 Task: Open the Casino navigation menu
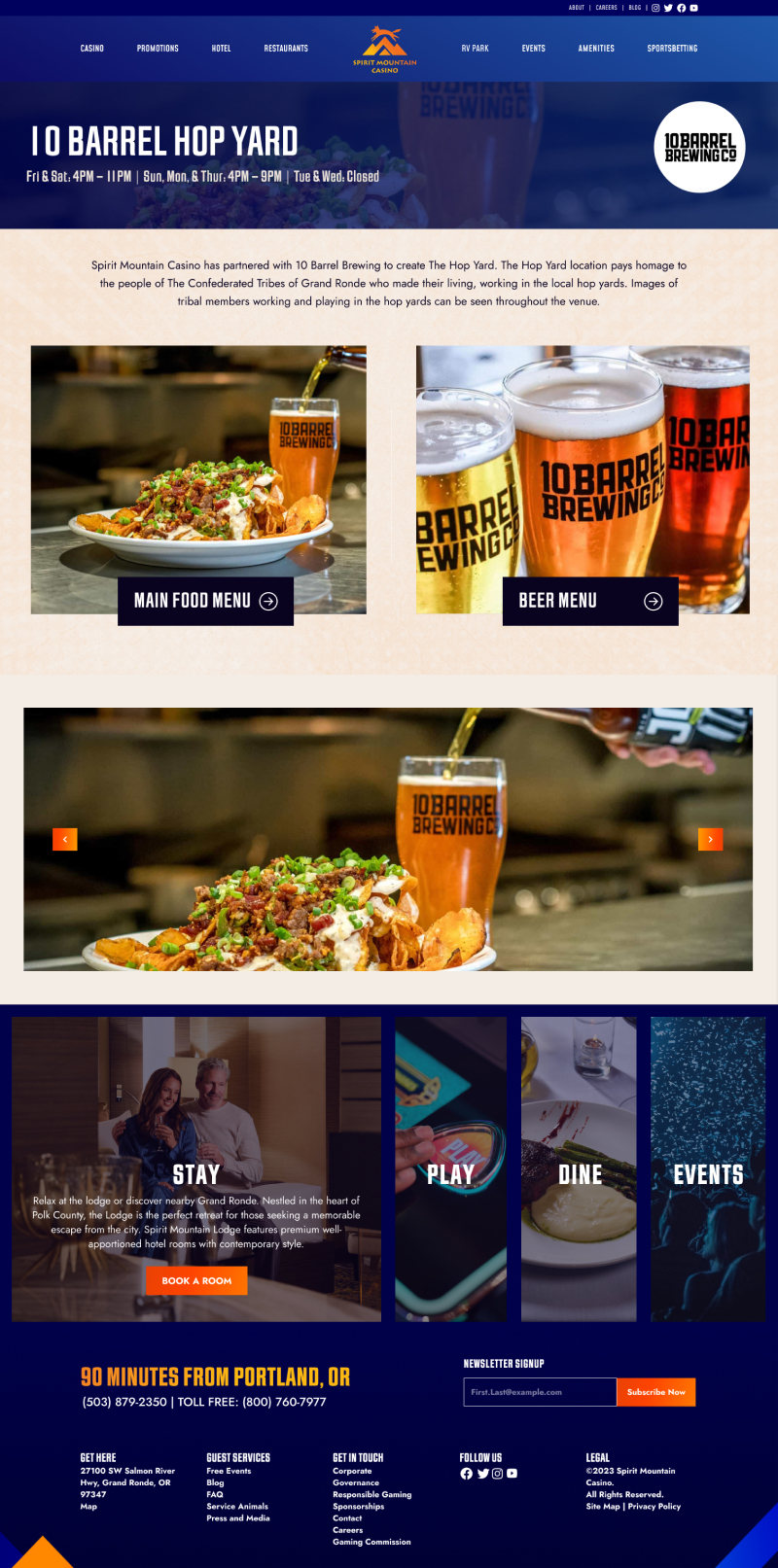pos(92,49)
